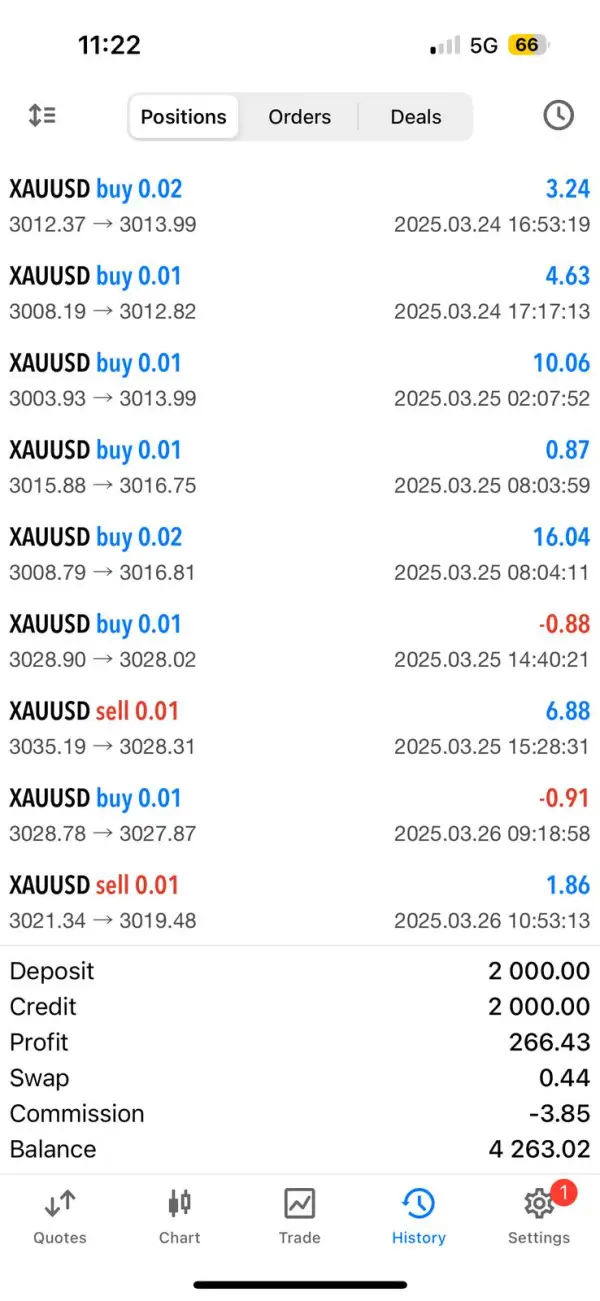Open the Settings tab
The width and height of the screenshot is (600, 1301).
pyautogui.click(x=538, y=1215)
